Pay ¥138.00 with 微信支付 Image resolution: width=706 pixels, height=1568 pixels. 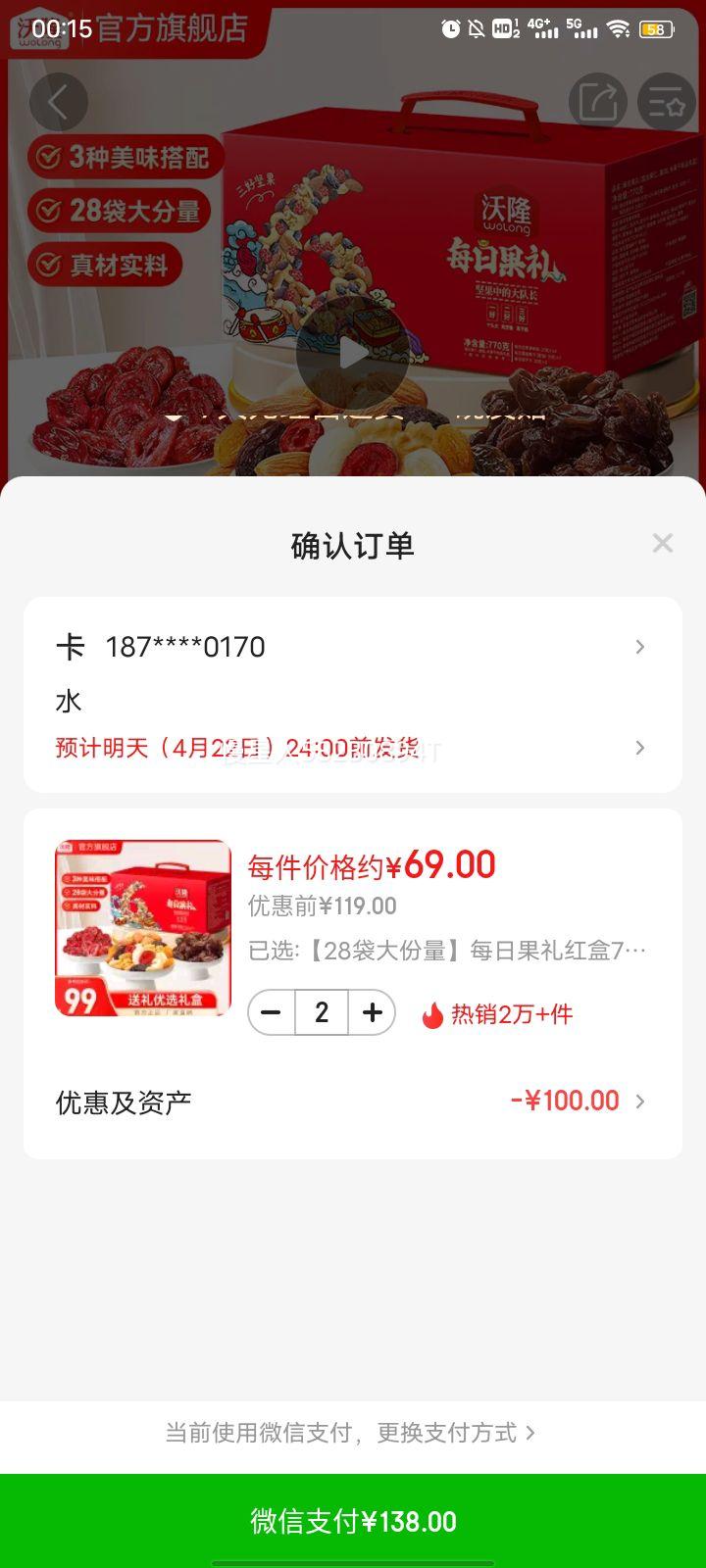353,1521
